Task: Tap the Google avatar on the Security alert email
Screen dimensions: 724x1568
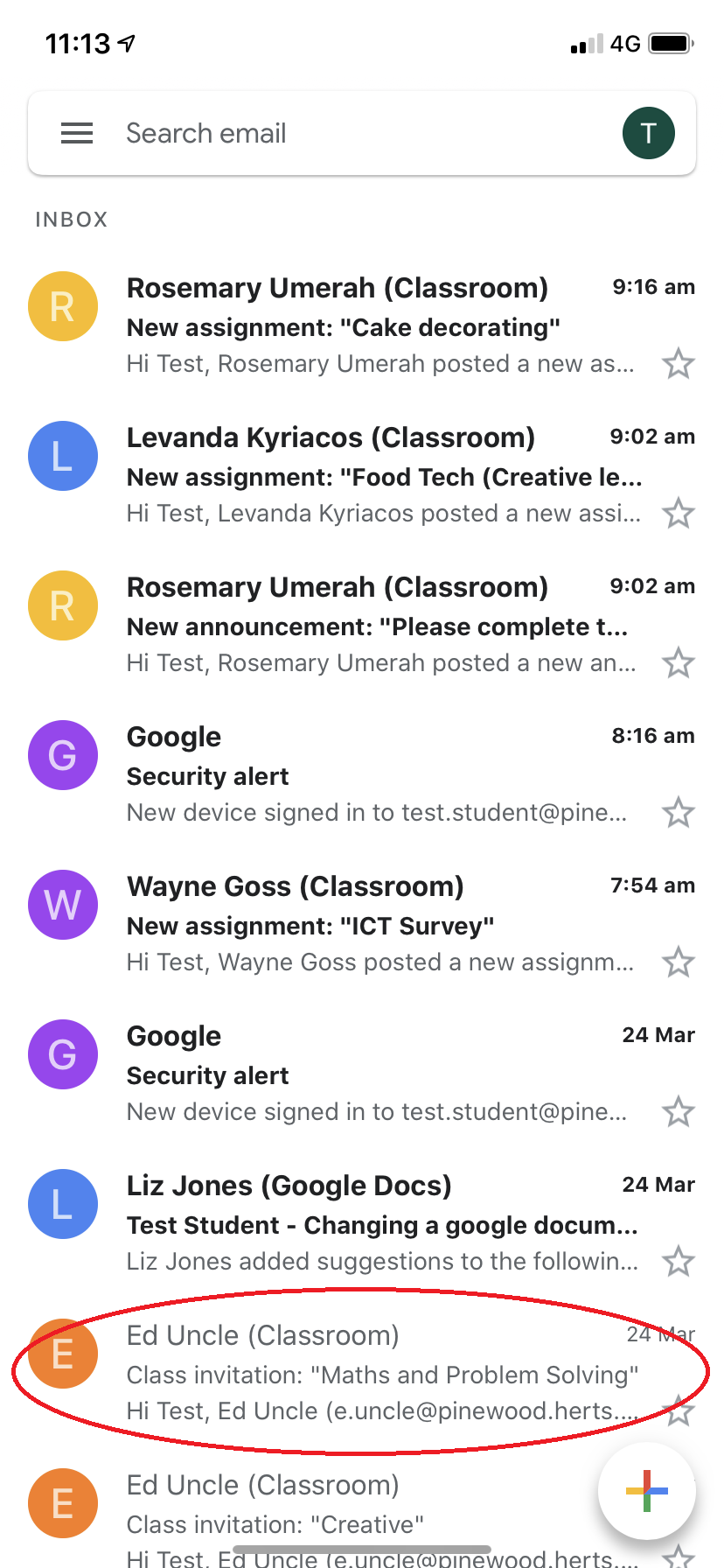Action: 62,755
